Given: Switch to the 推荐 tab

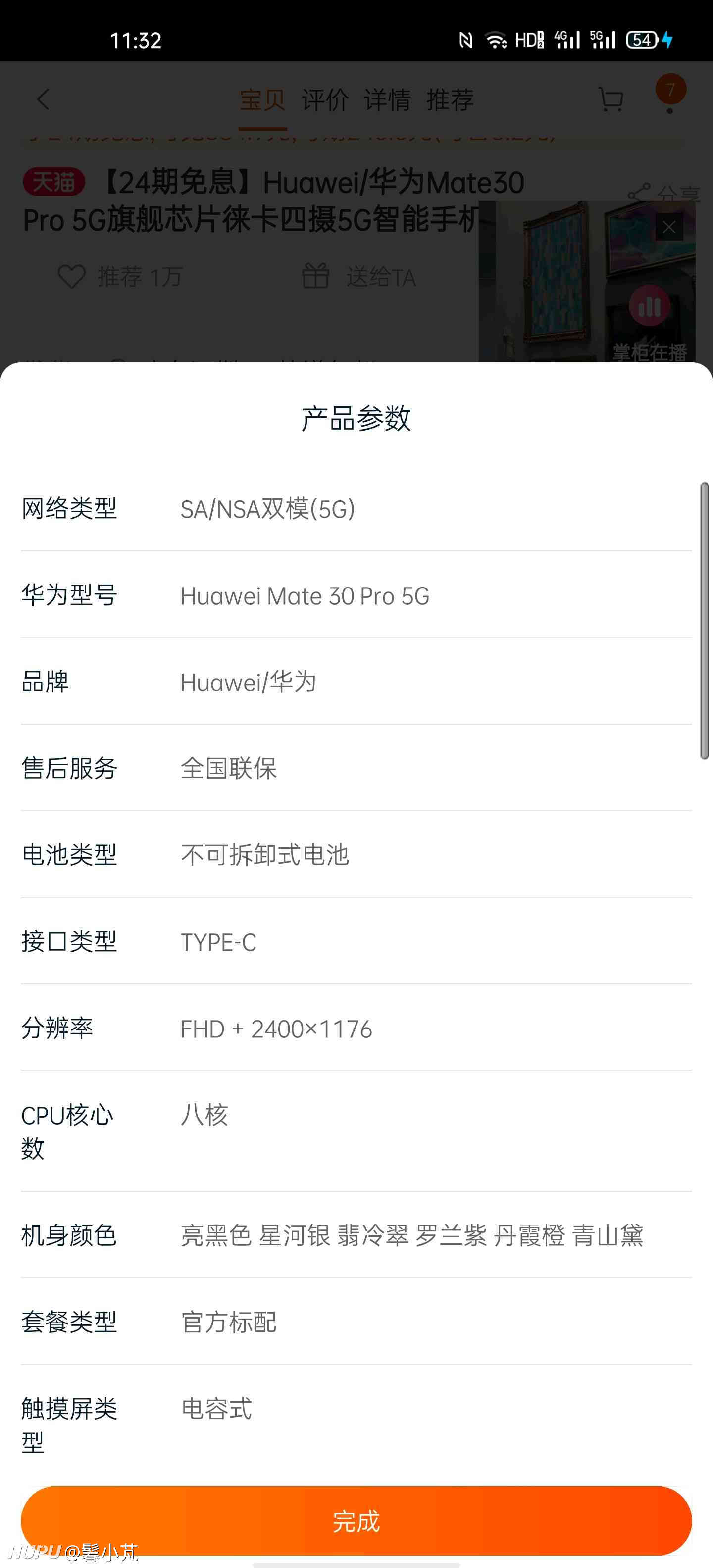Looking at the screenshot, I should coord(450,100).
